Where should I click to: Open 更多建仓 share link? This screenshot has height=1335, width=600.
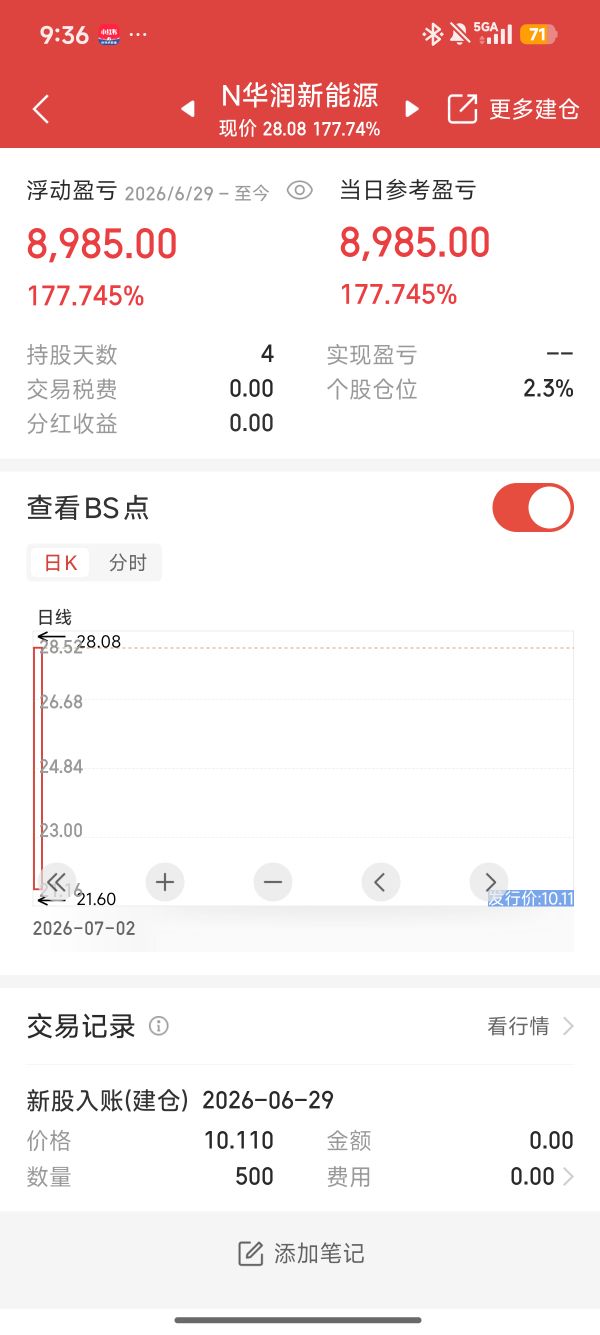coord(513,109)
